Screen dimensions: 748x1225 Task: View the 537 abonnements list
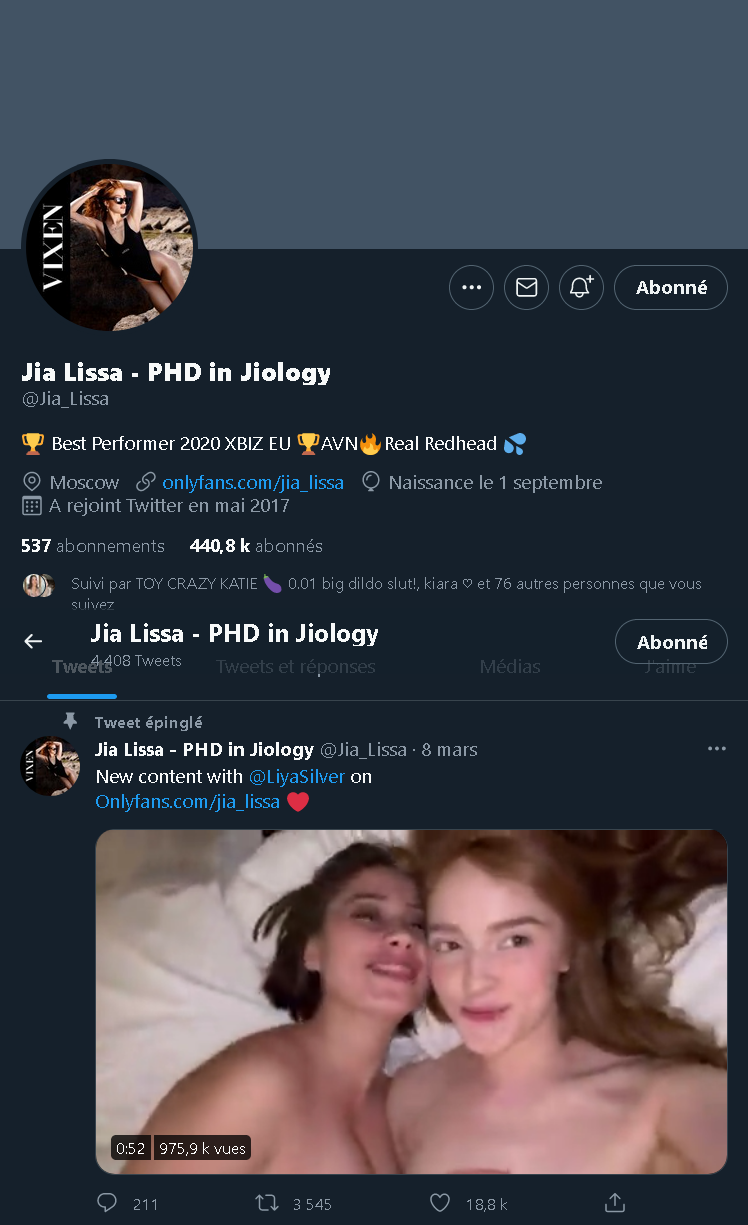coord(93,546)
